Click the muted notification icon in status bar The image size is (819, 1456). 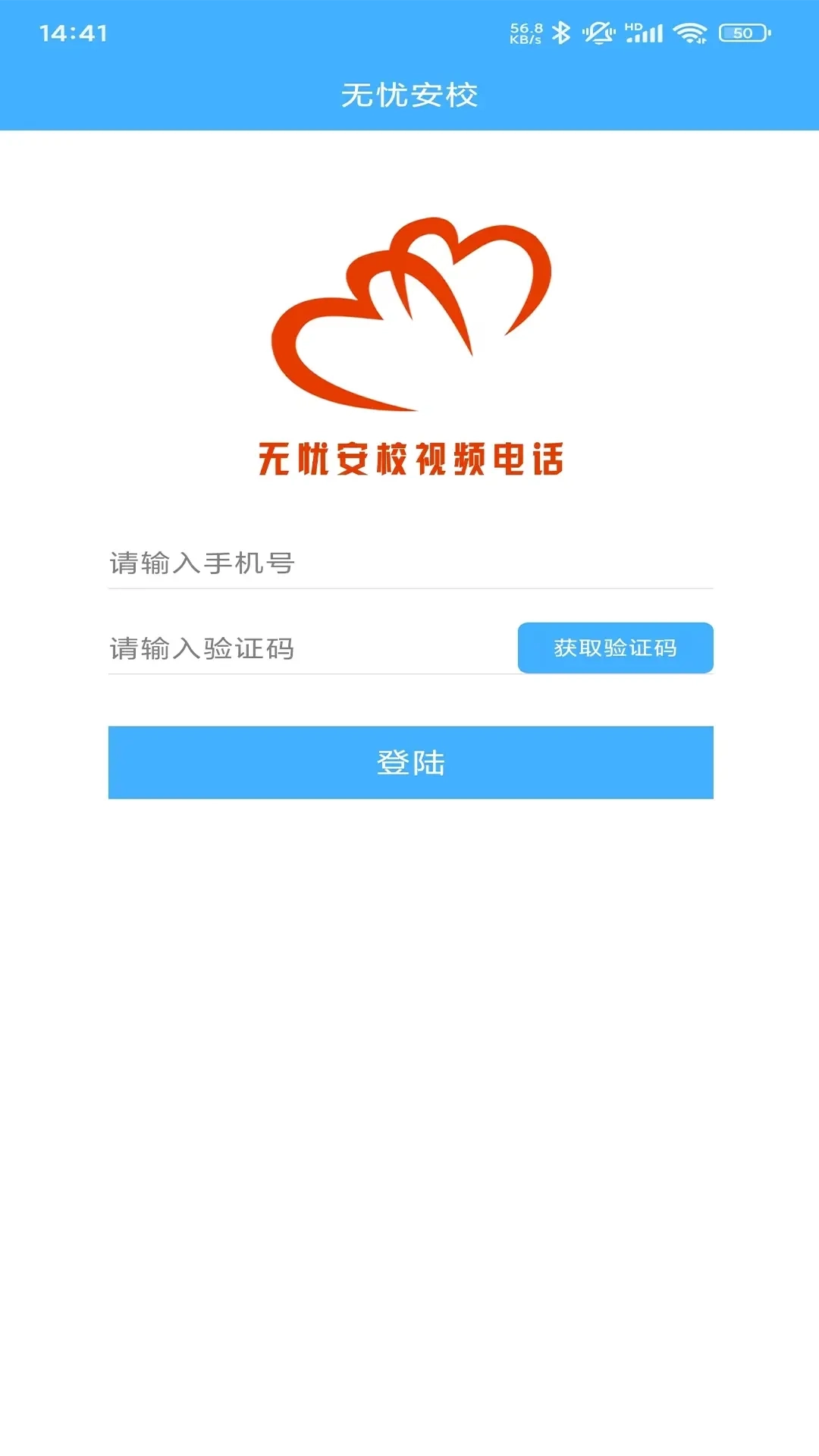tap(598, 32)
